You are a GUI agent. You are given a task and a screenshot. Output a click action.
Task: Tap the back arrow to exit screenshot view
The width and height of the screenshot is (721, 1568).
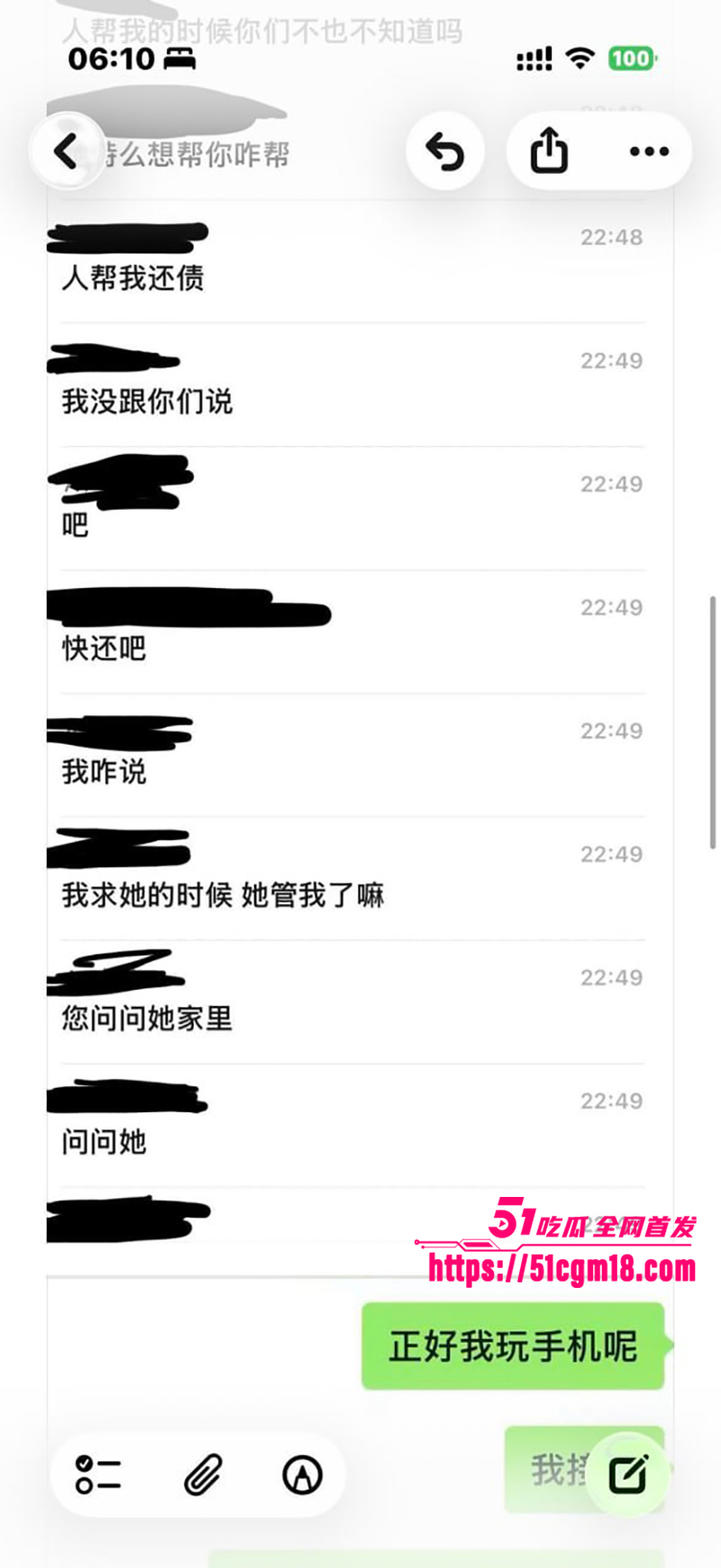[68, 150]
